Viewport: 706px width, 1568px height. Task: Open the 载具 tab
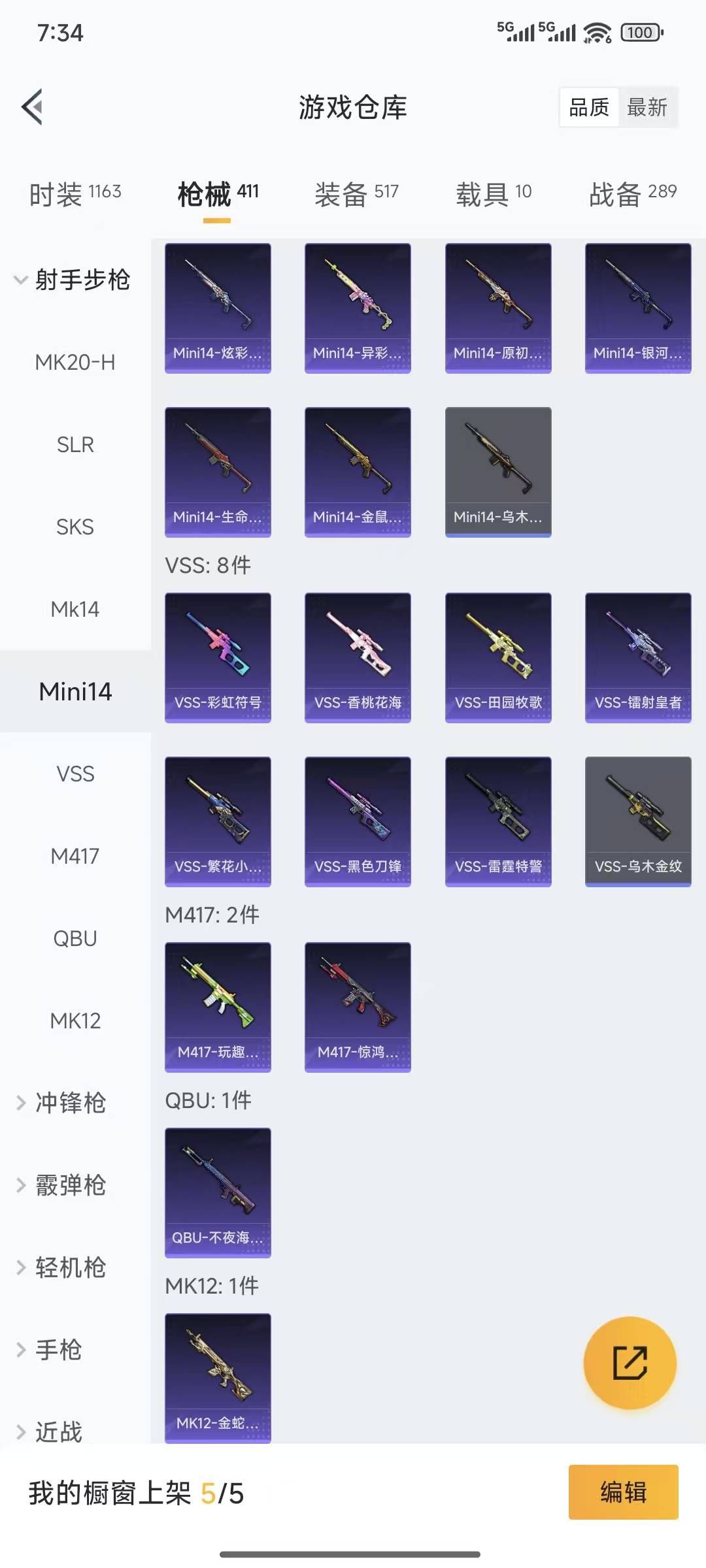(x=494, y=194)
